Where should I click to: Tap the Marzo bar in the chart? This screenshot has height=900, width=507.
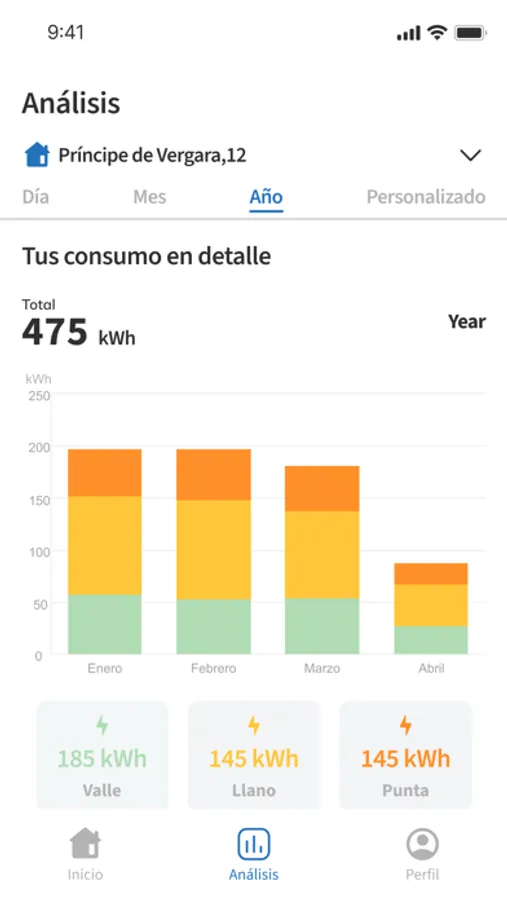322,560
